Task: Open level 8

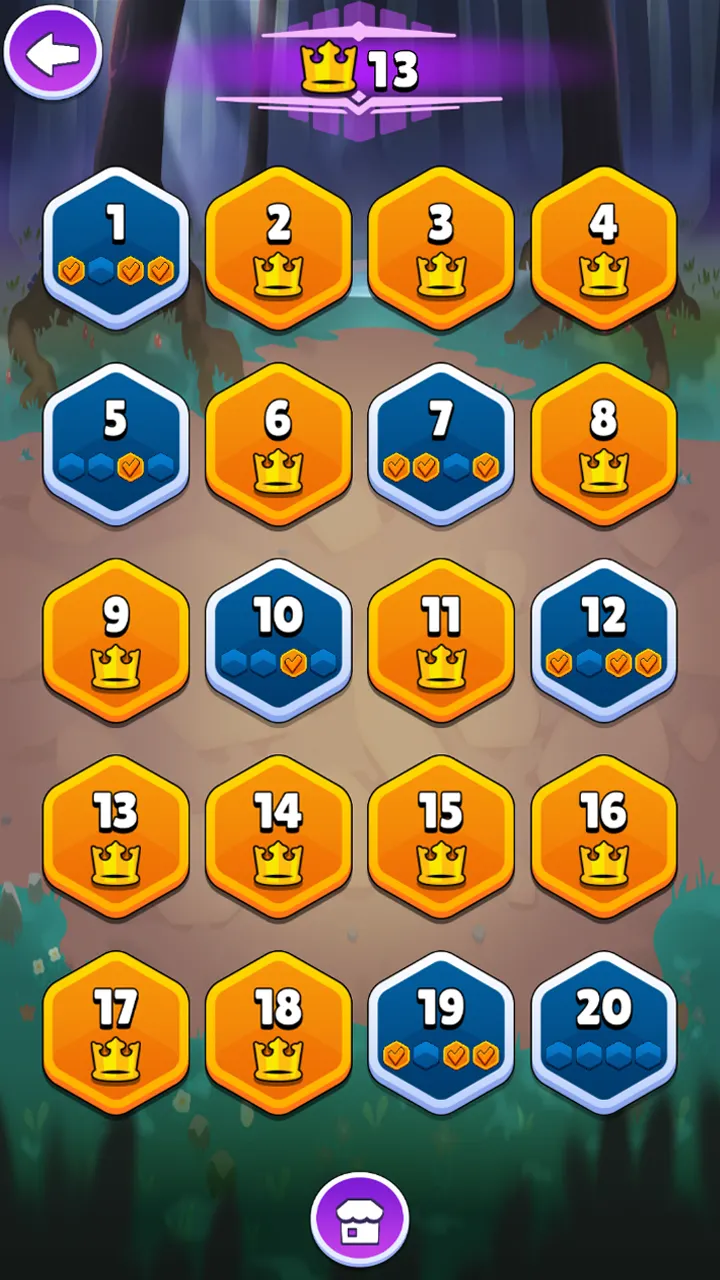Action: [604, 444]
